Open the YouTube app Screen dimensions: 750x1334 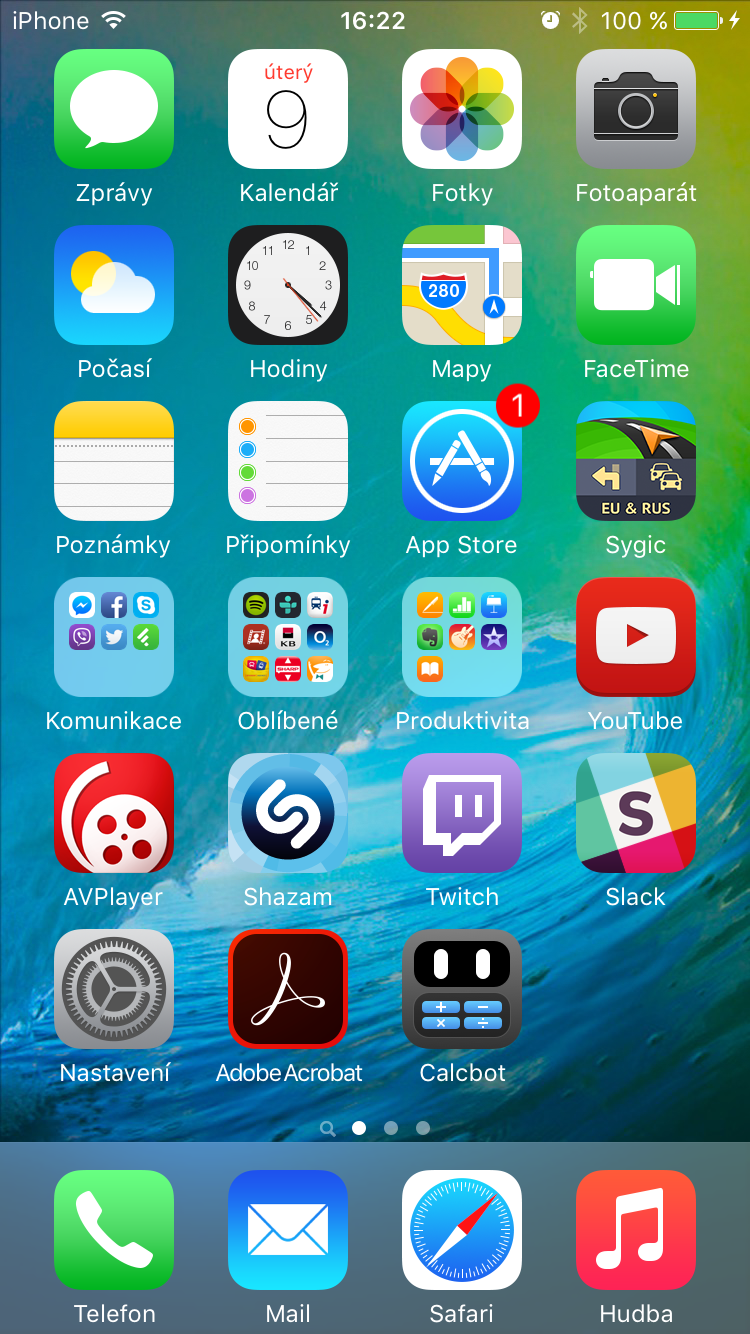tap(636, 637)
